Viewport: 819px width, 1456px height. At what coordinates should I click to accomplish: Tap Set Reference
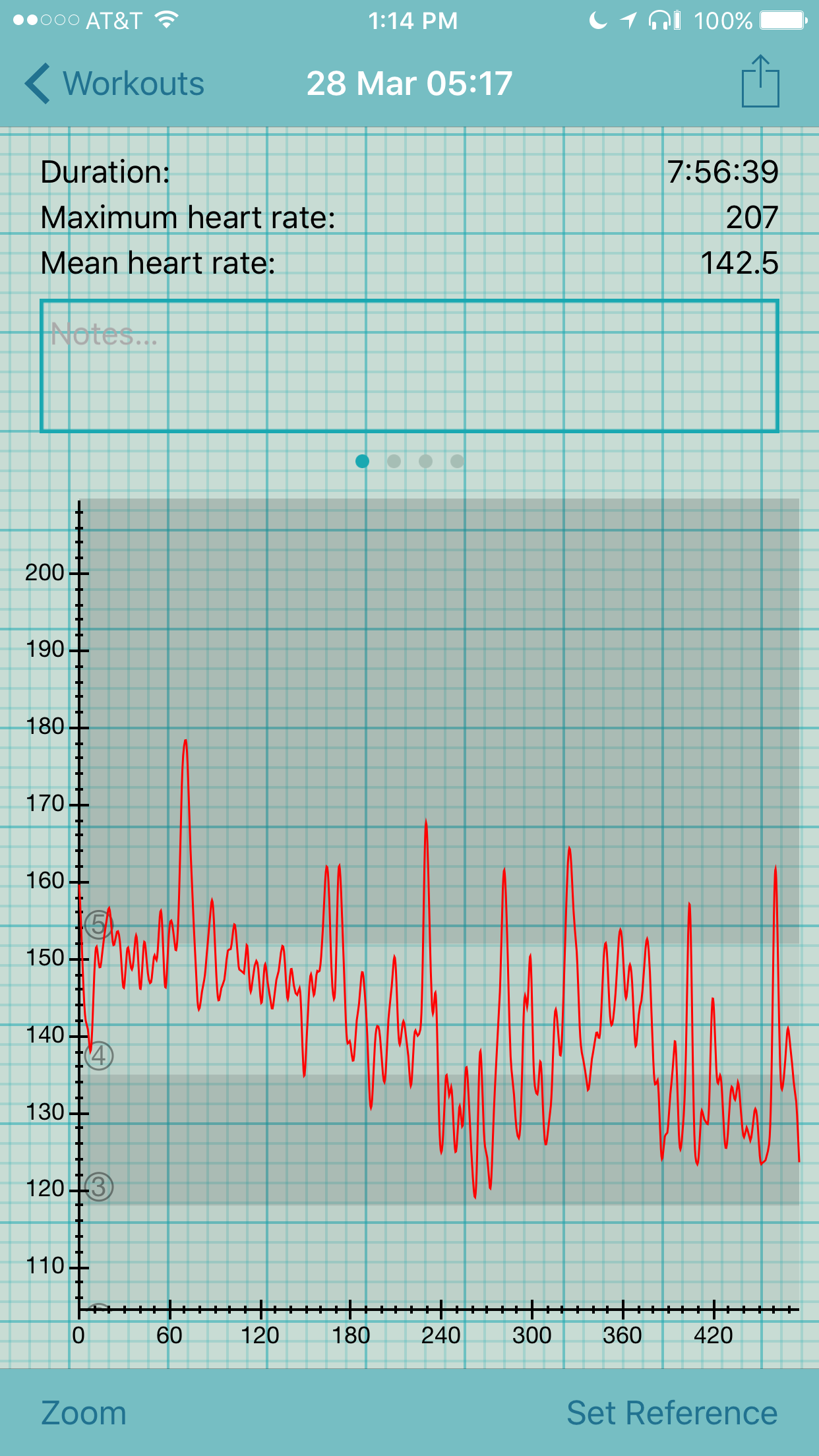(x=672, y=1413)
